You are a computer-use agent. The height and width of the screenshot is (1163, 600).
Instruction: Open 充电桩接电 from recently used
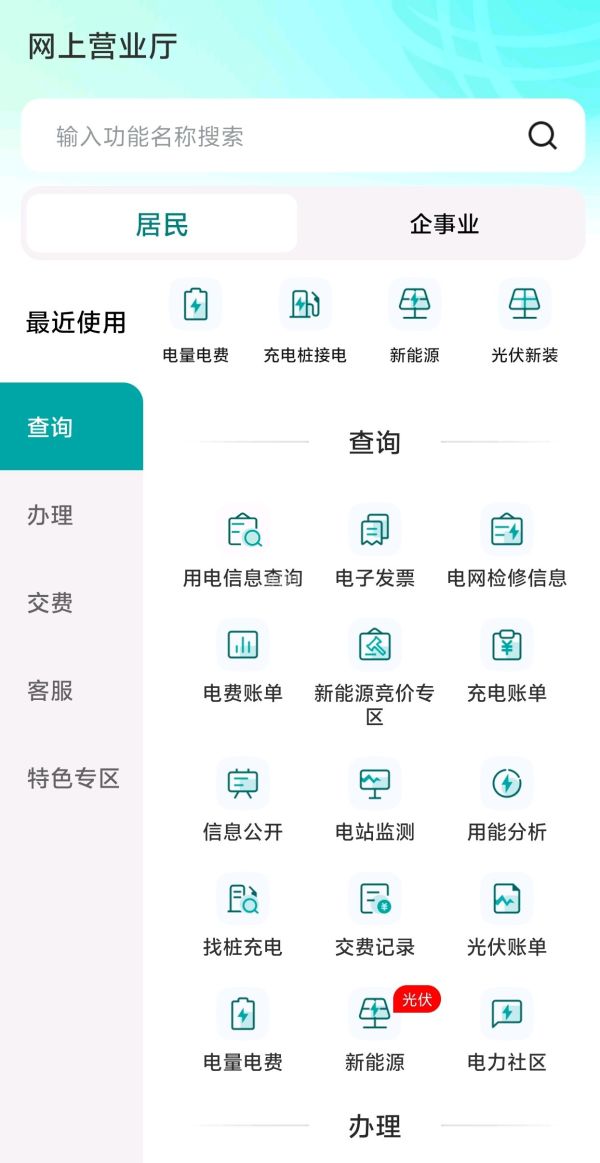tap(305, 322)
